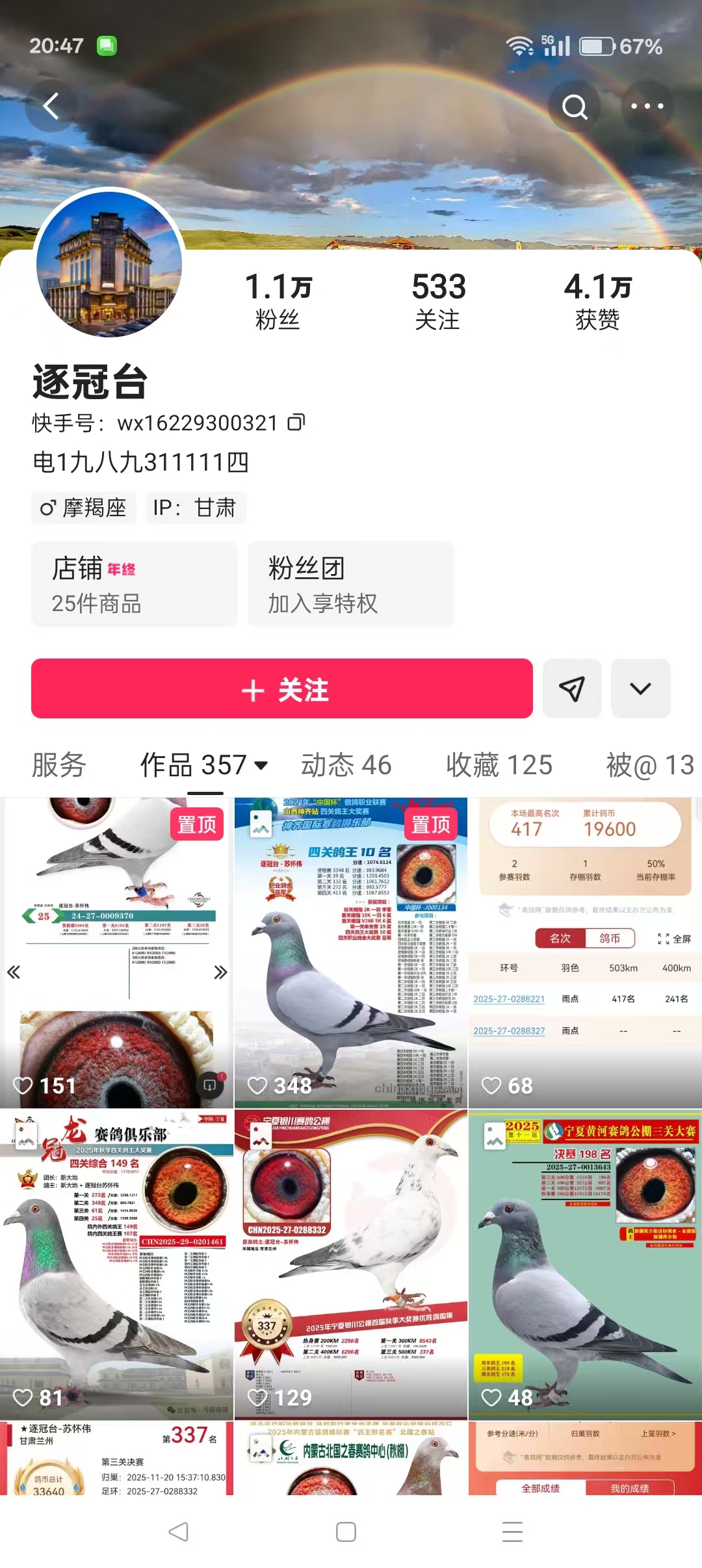Switch to the 收藏 125 tab
This screenshot has height=1568, width=702.
[499, 764]
